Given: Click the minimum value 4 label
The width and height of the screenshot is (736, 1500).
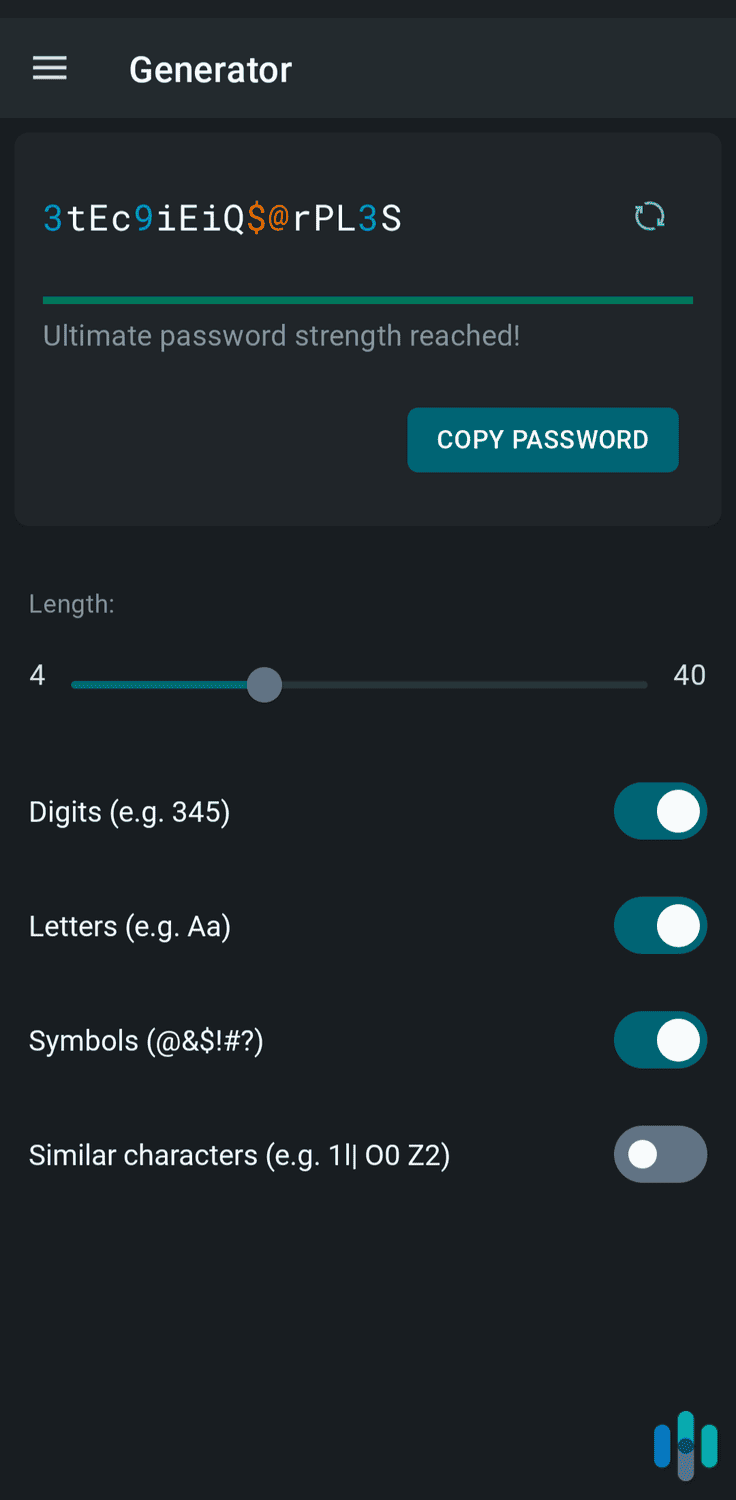Looking at the screenshot, I should coord(37,675).
